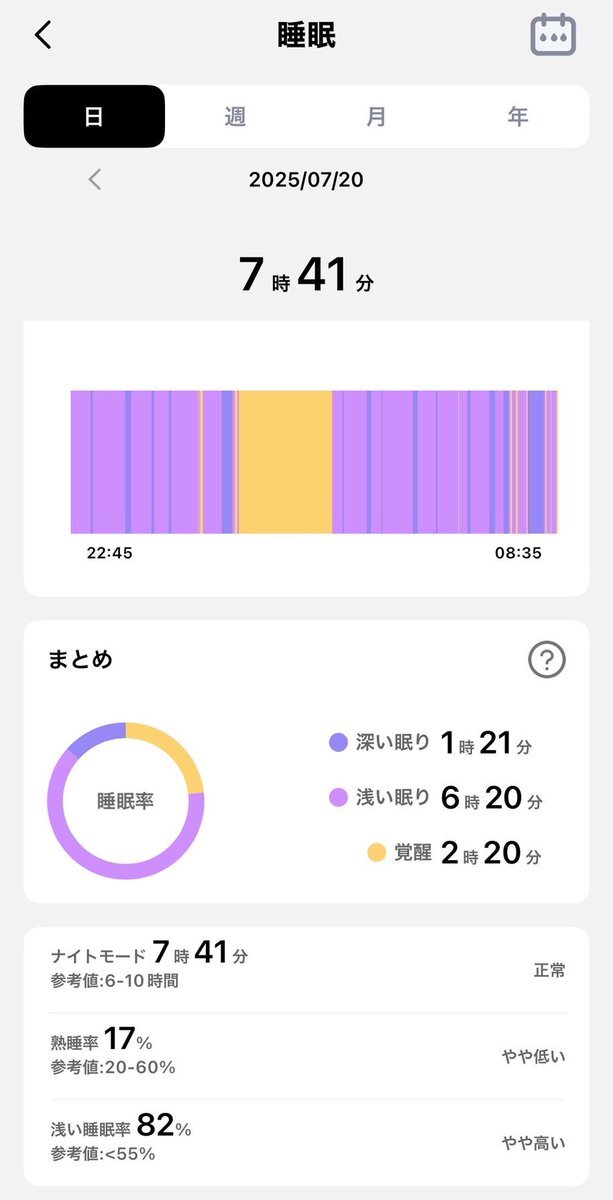Switch to the 週 tab
The image size is (613, 1200).
(x=235, y=116)
